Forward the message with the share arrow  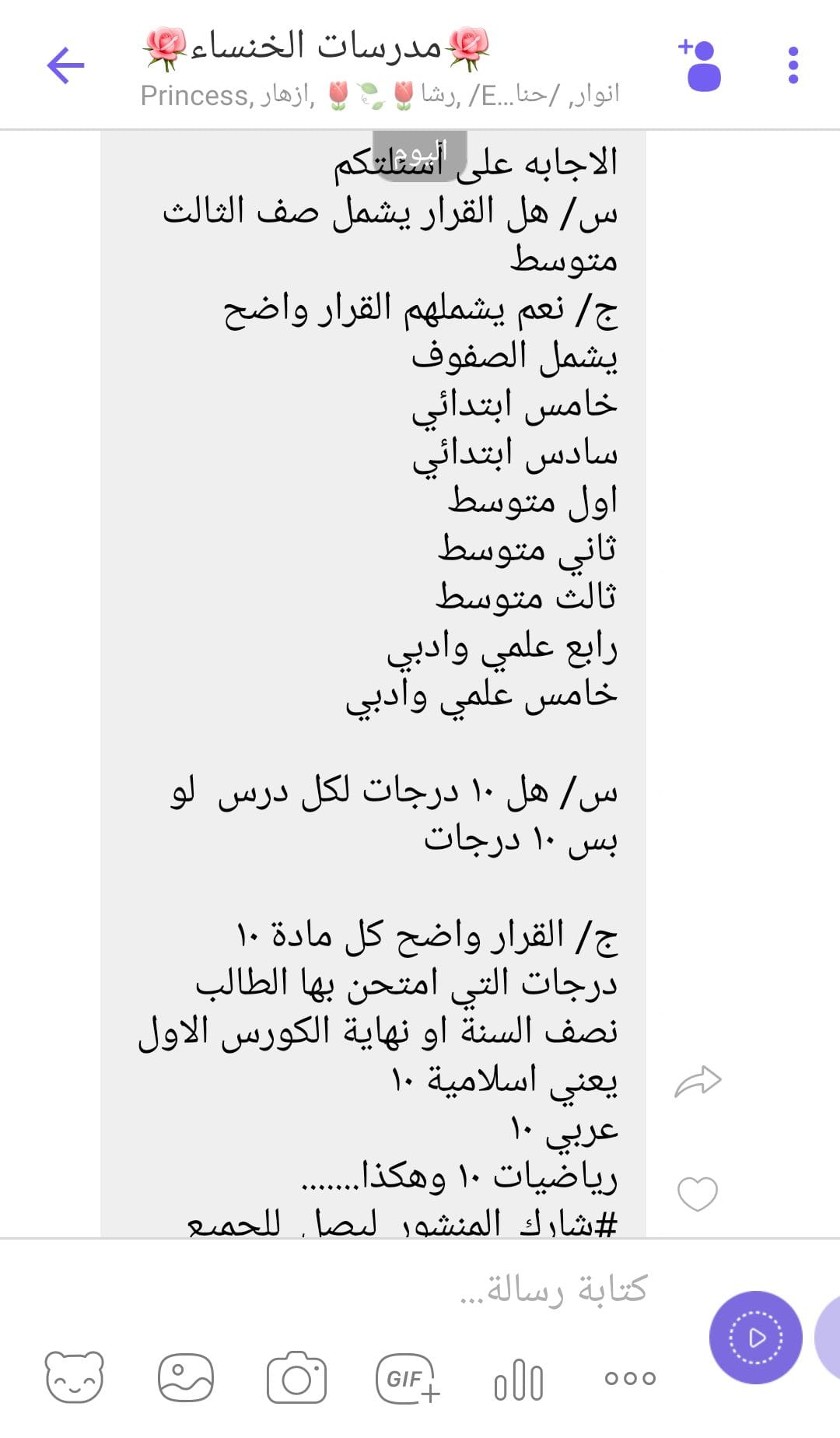(x=698, y=1082)
